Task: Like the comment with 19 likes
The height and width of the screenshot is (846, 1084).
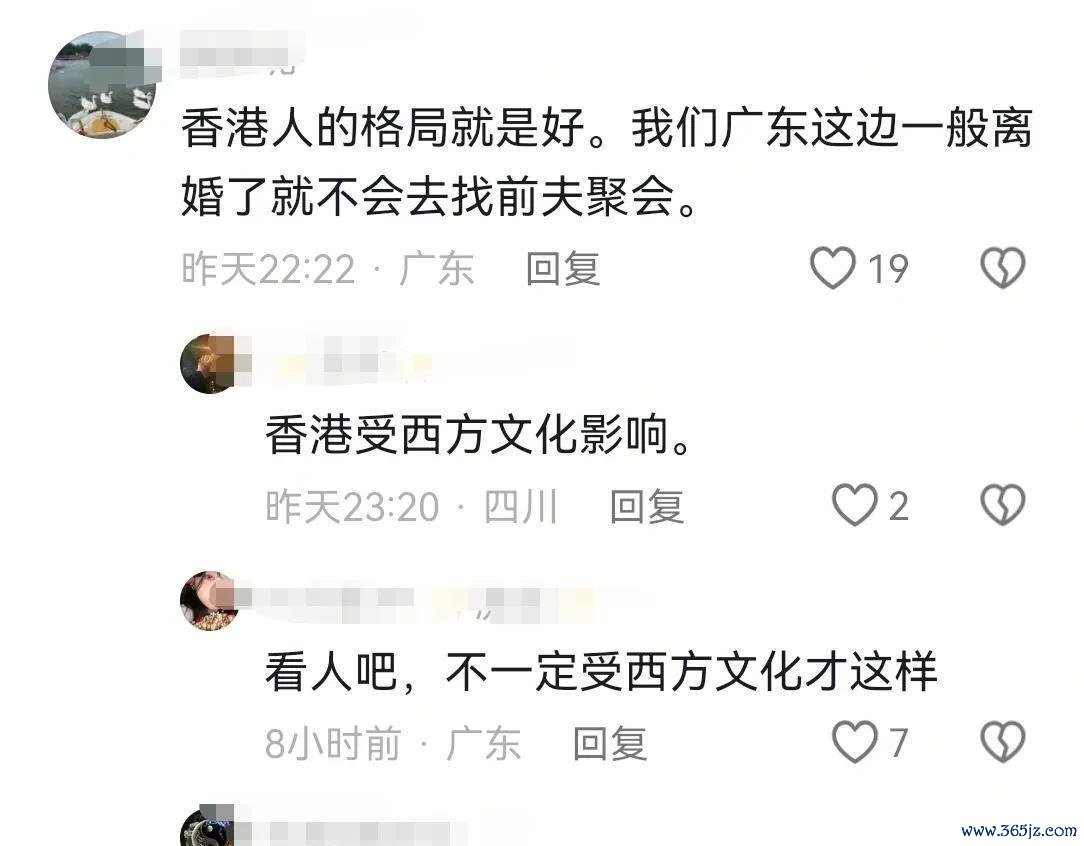Action: coord(832,268)
